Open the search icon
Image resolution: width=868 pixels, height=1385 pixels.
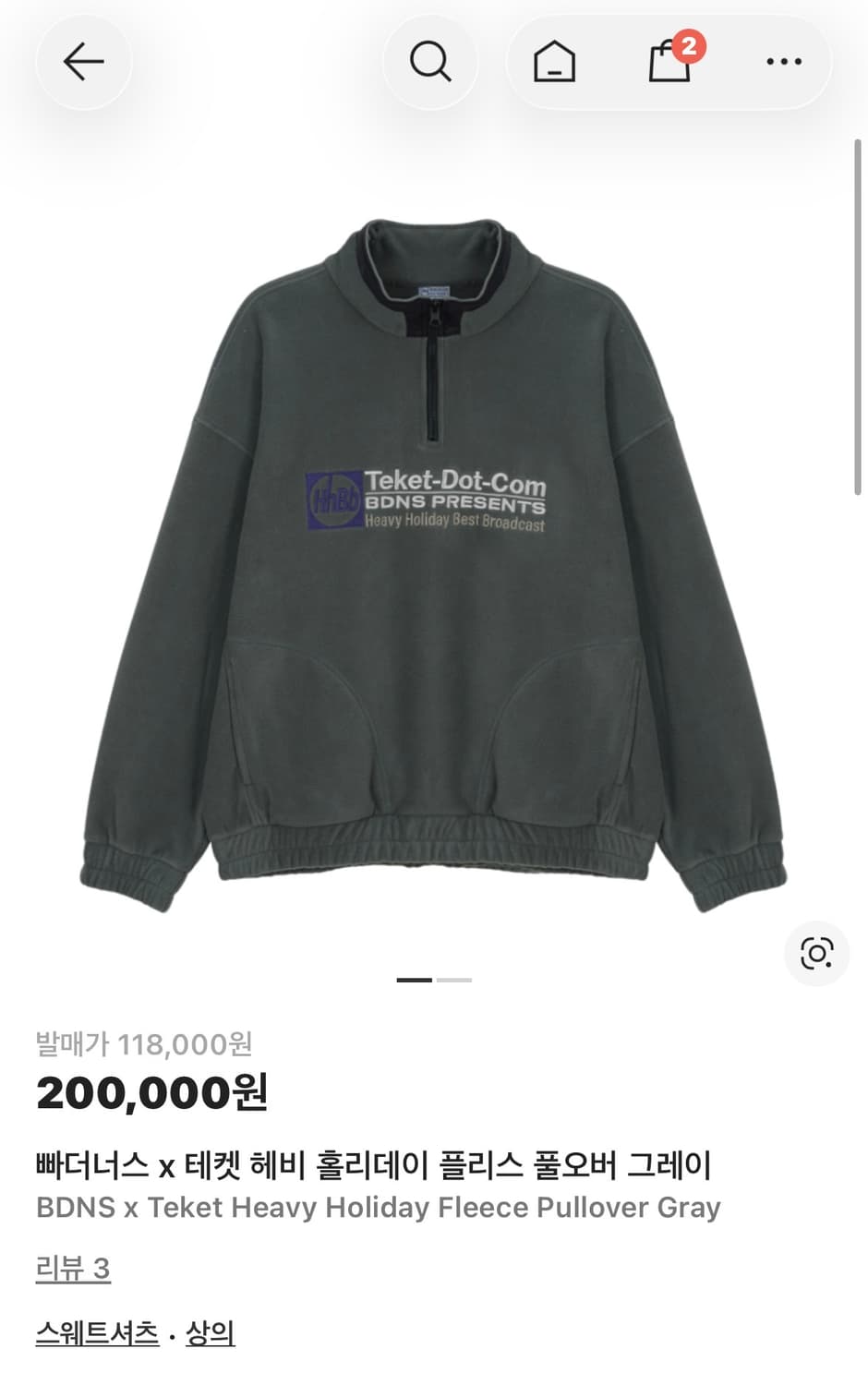tap(428, 61)
